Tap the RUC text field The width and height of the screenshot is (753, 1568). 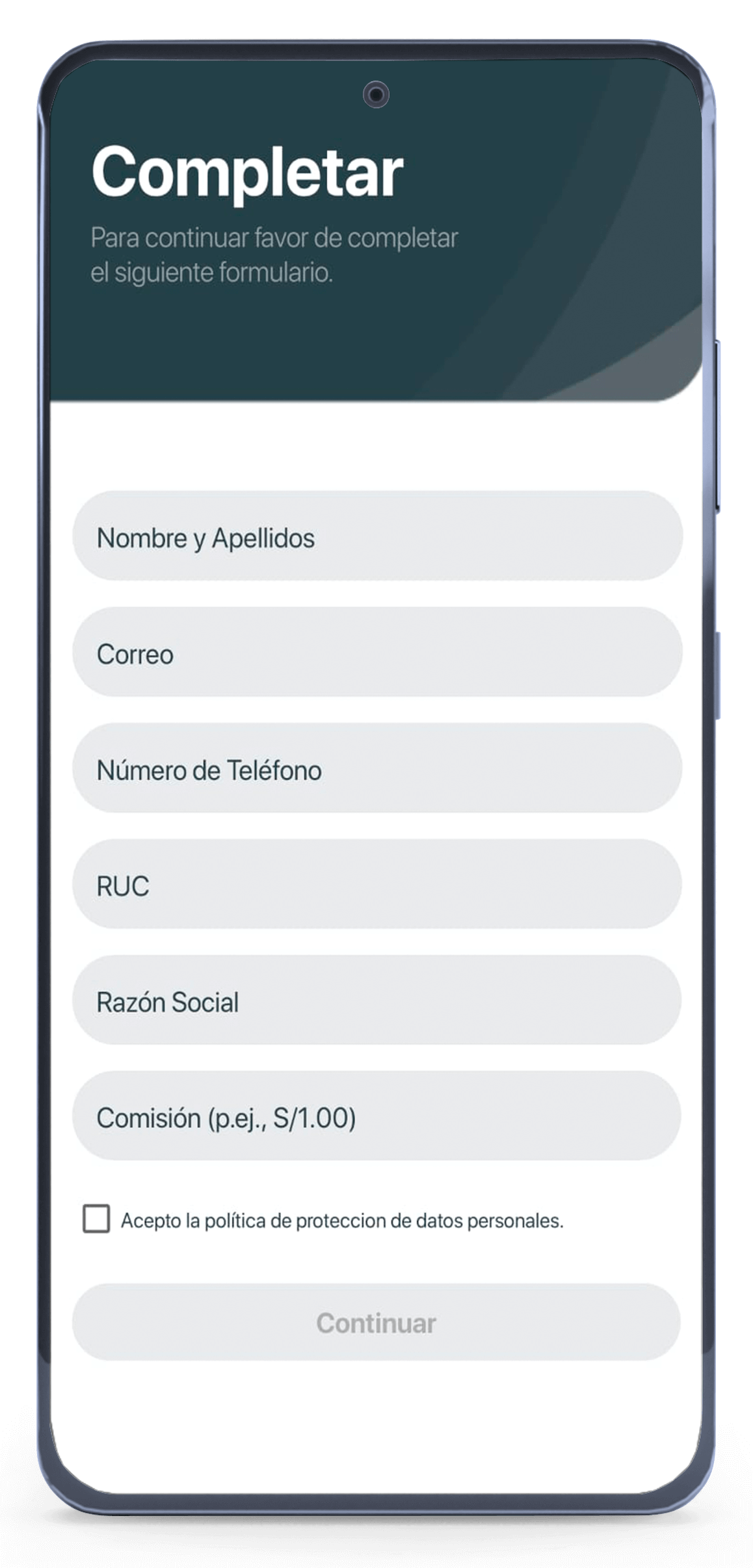377,884
